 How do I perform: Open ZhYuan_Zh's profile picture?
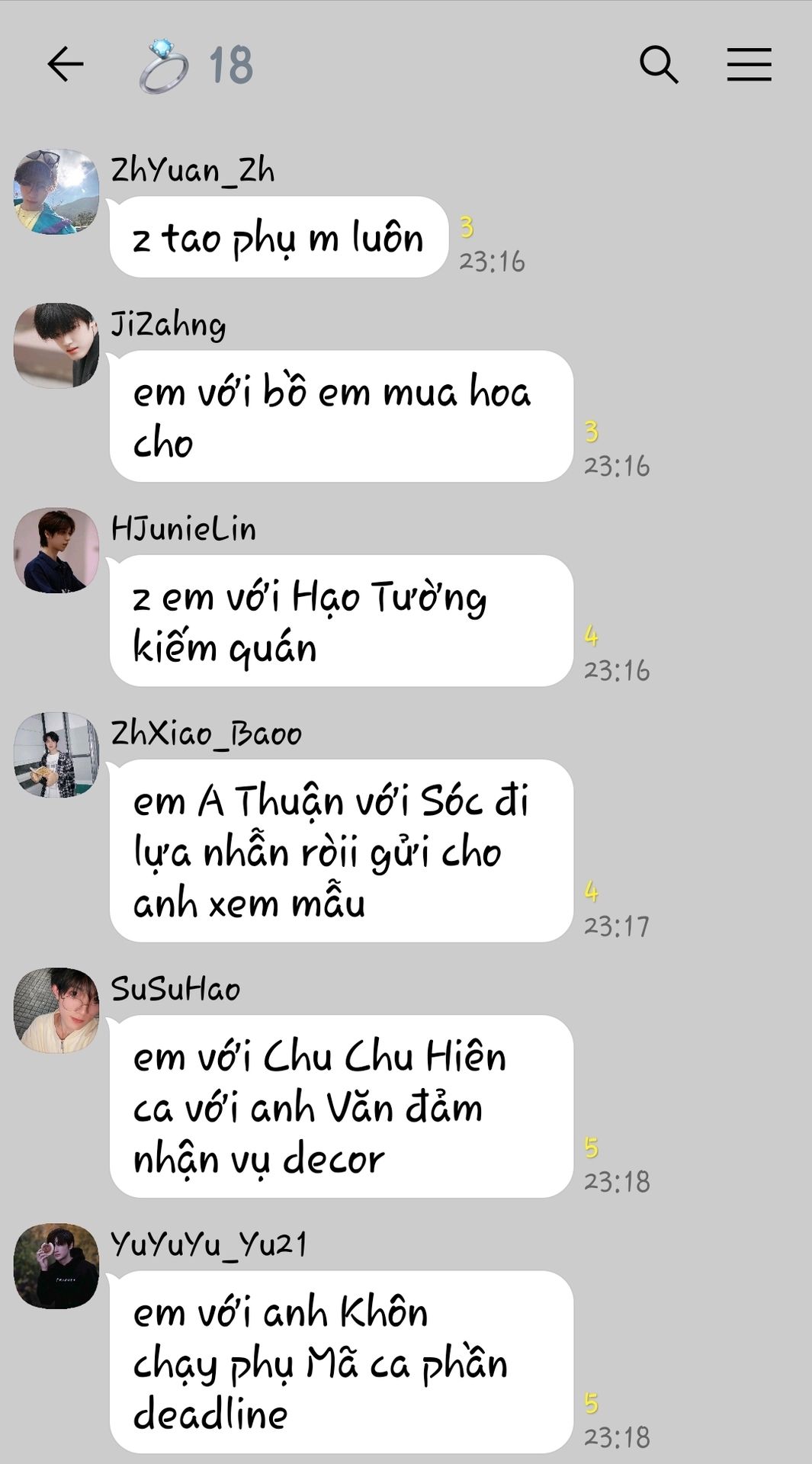pos(56,191)
